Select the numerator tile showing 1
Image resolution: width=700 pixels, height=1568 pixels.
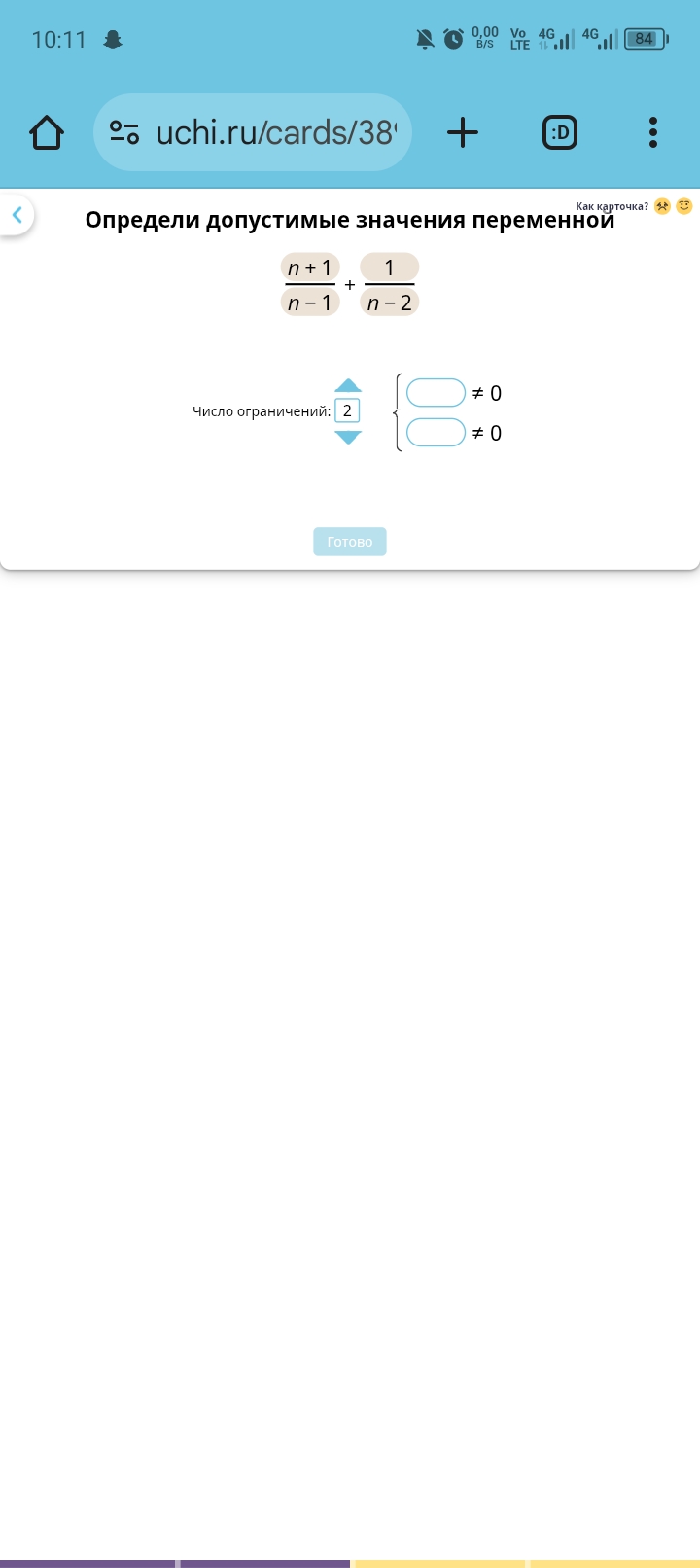389,267
